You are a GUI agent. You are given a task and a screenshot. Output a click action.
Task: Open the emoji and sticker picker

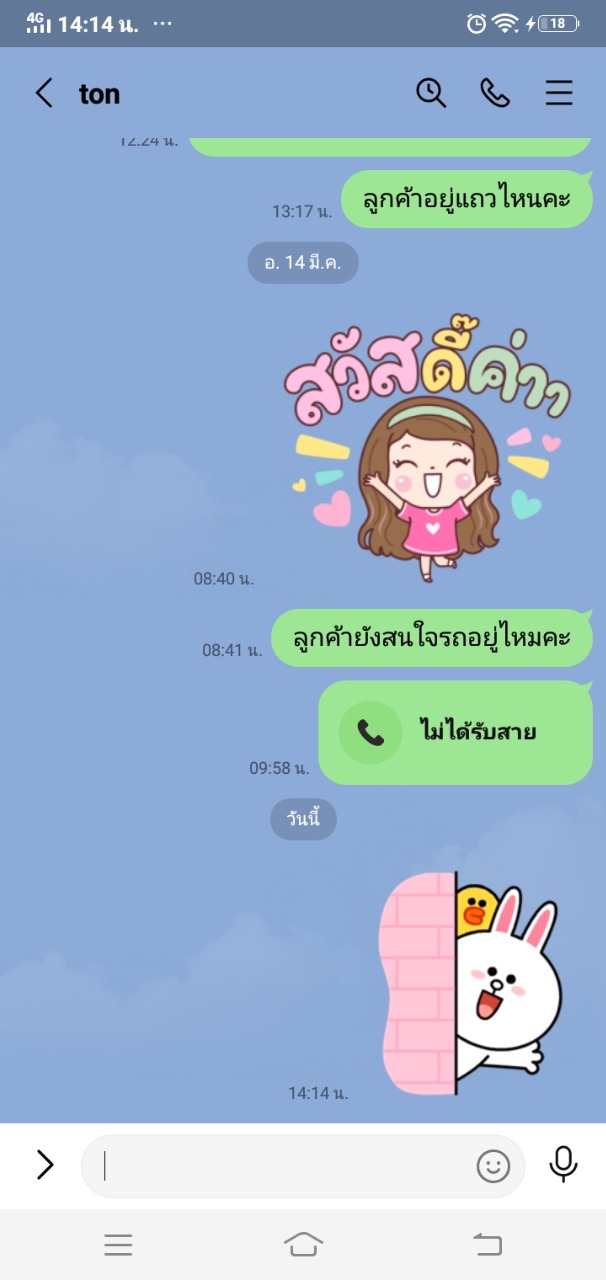(493, 1166)
